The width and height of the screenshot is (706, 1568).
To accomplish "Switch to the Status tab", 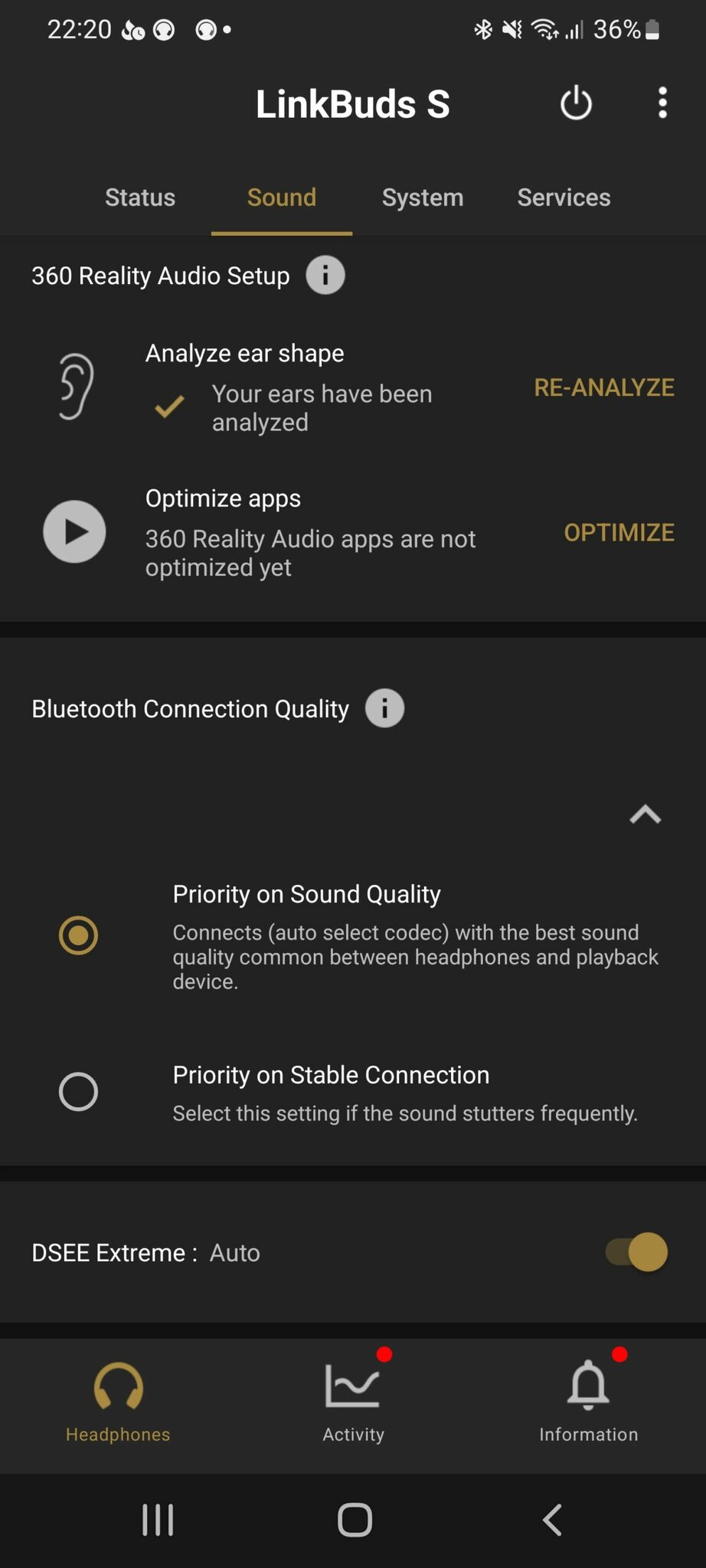I will pos(140,198).
